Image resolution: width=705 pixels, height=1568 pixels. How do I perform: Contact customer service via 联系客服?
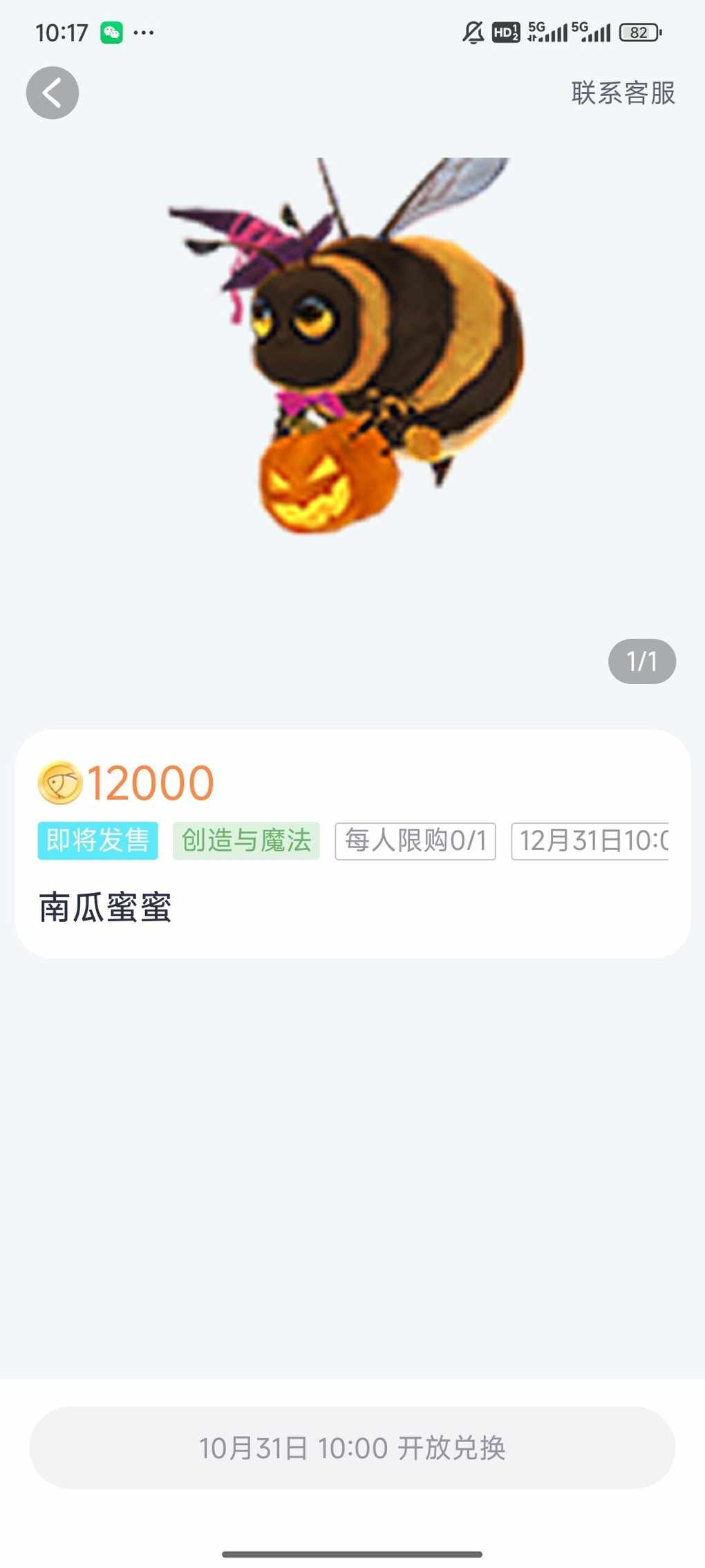click(623, 93)
